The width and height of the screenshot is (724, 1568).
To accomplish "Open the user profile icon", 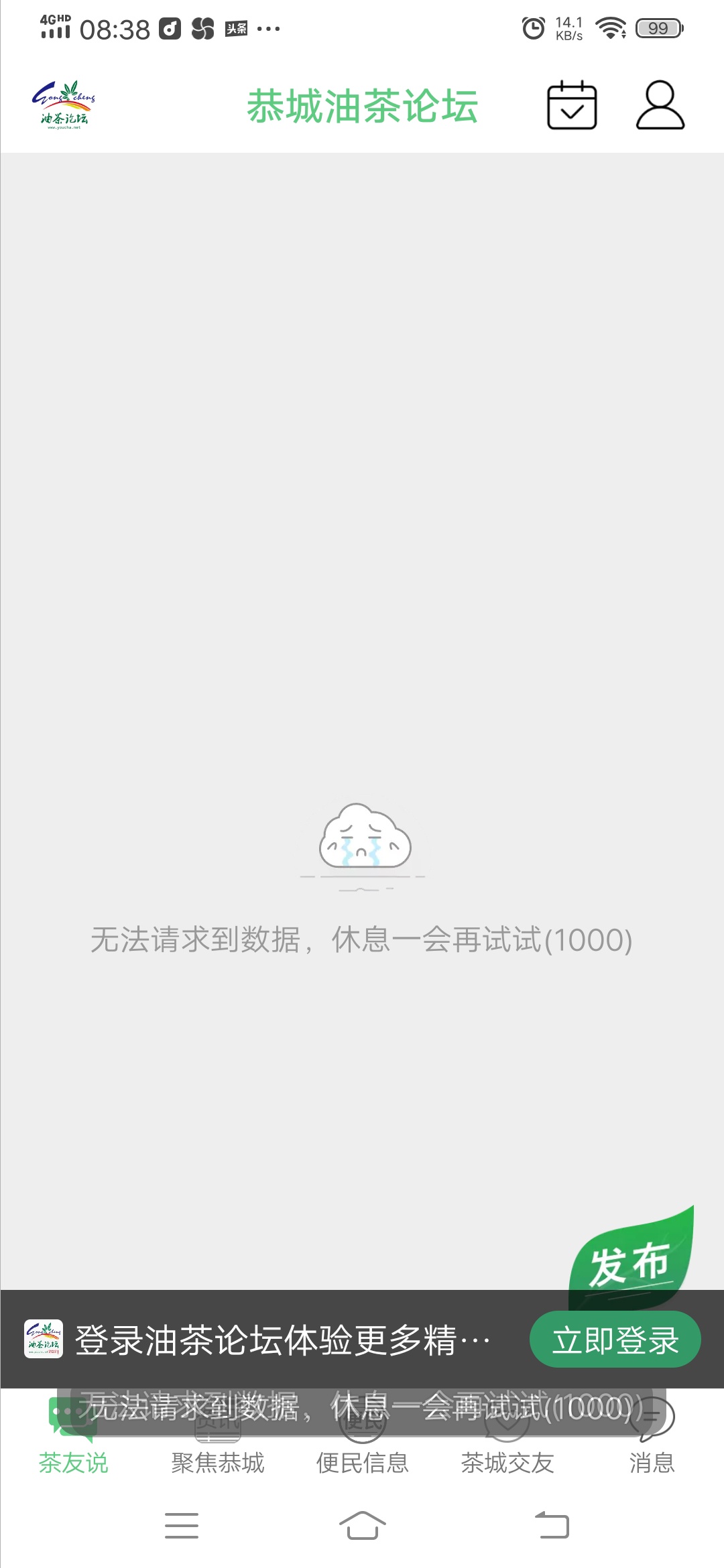I will [660, 106].
